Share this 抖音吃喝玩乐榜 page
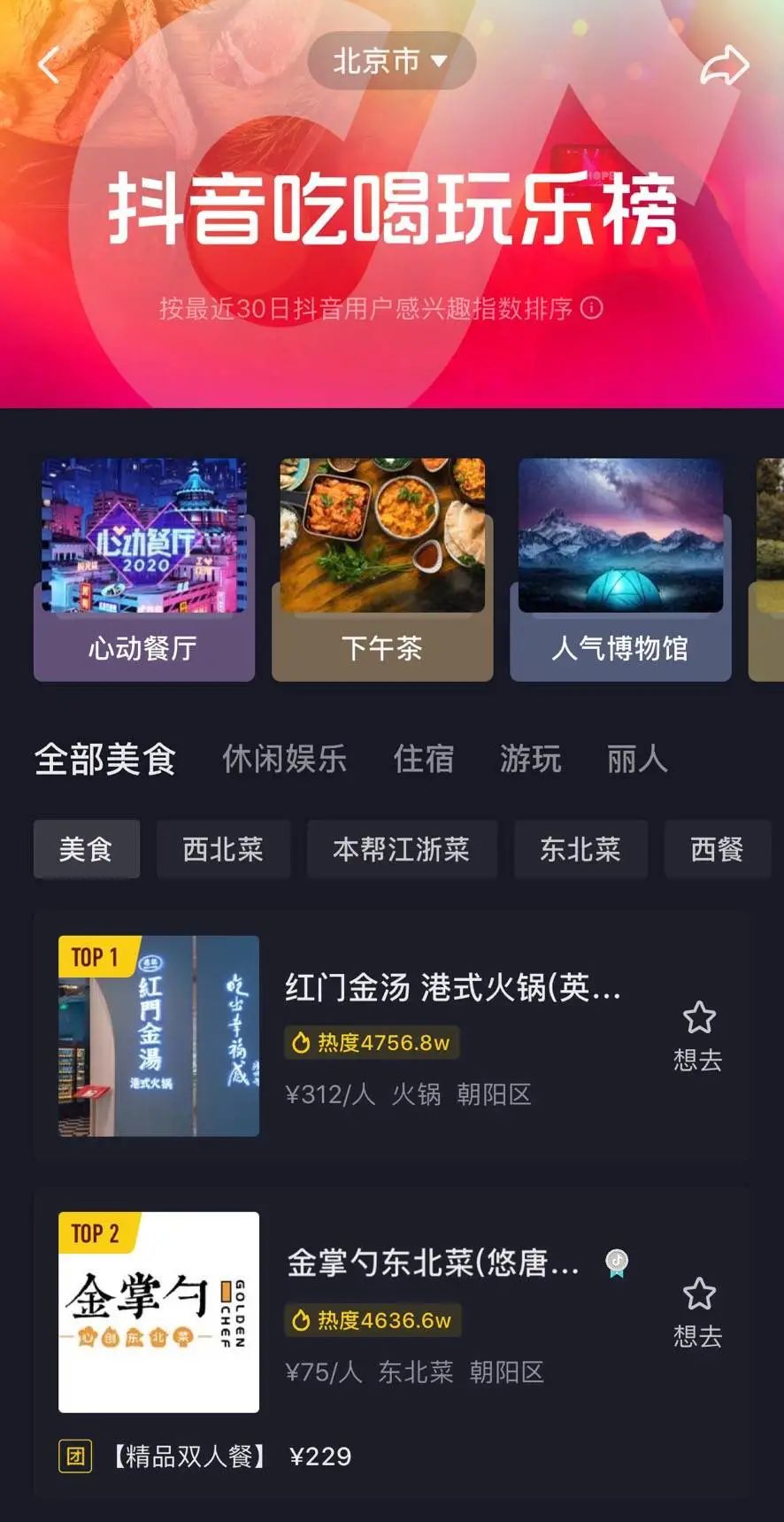The height and width of the screenshot is (1522, 784). [x=724, y=66]
